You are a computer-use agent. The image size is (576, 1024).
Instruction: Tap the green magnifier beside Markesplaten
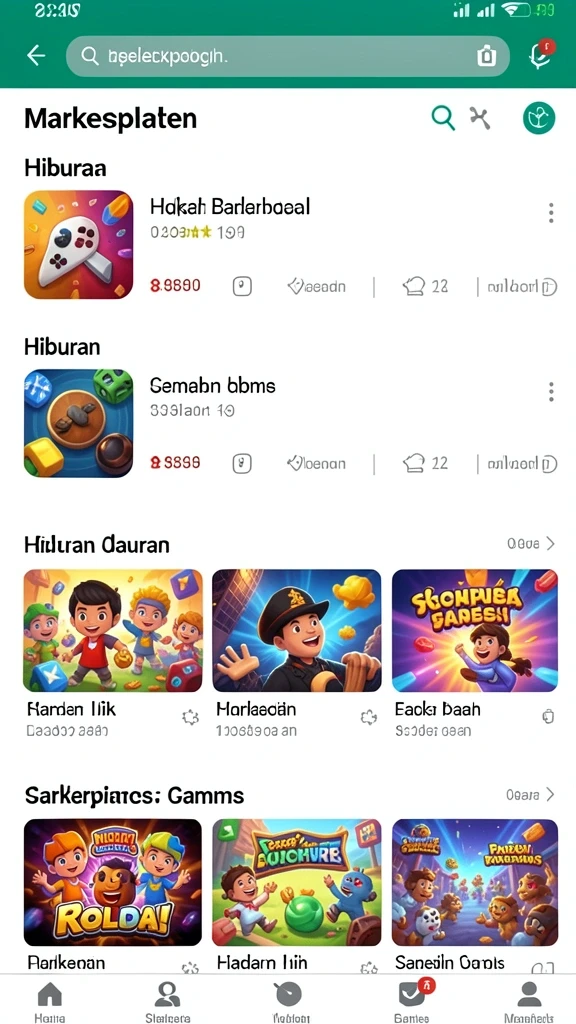point(443,119)
